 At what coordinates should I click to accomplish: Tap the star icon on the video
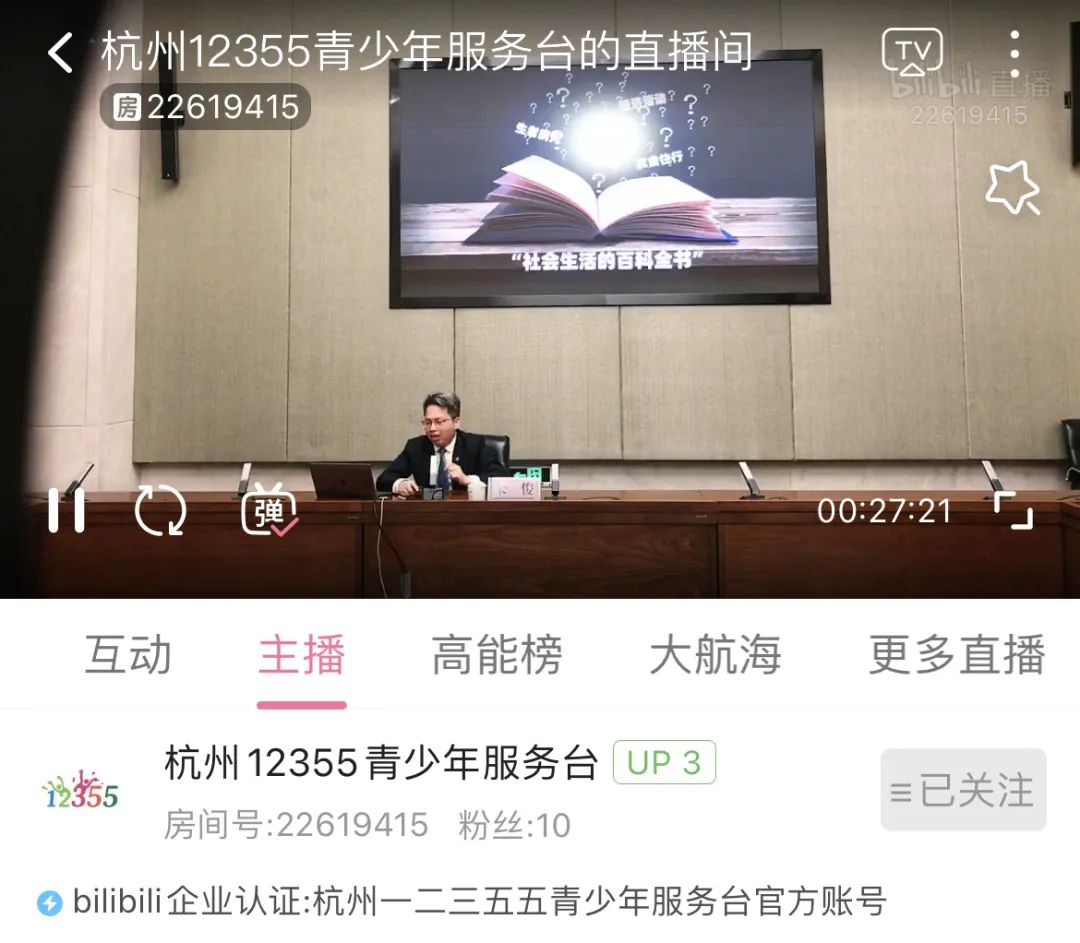[1011, 187]
